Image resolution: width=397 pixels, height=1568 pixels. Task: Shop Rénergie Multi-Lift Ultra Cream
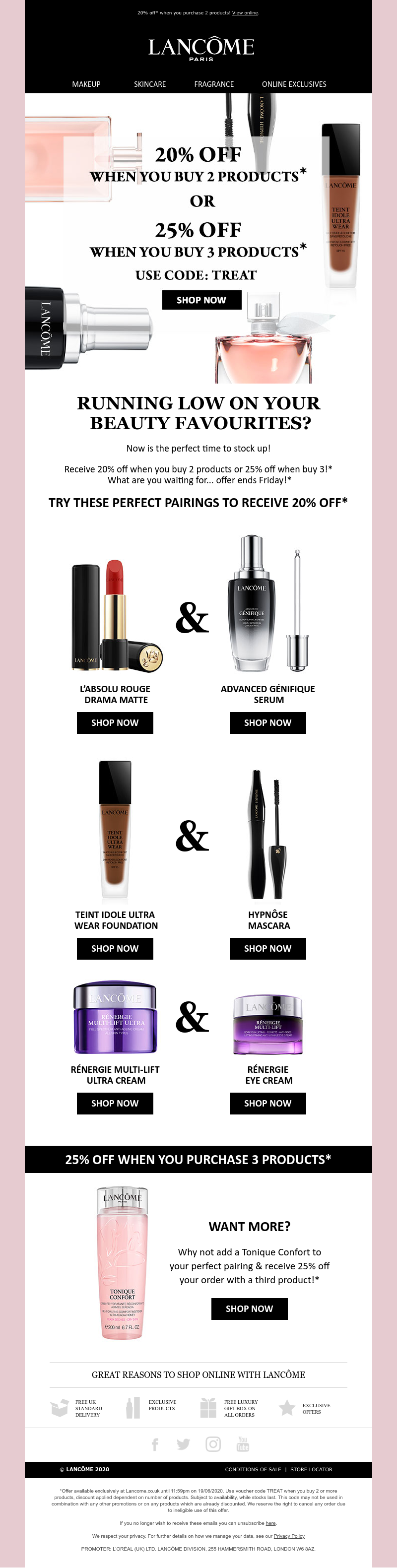(x=115, y=1103)
